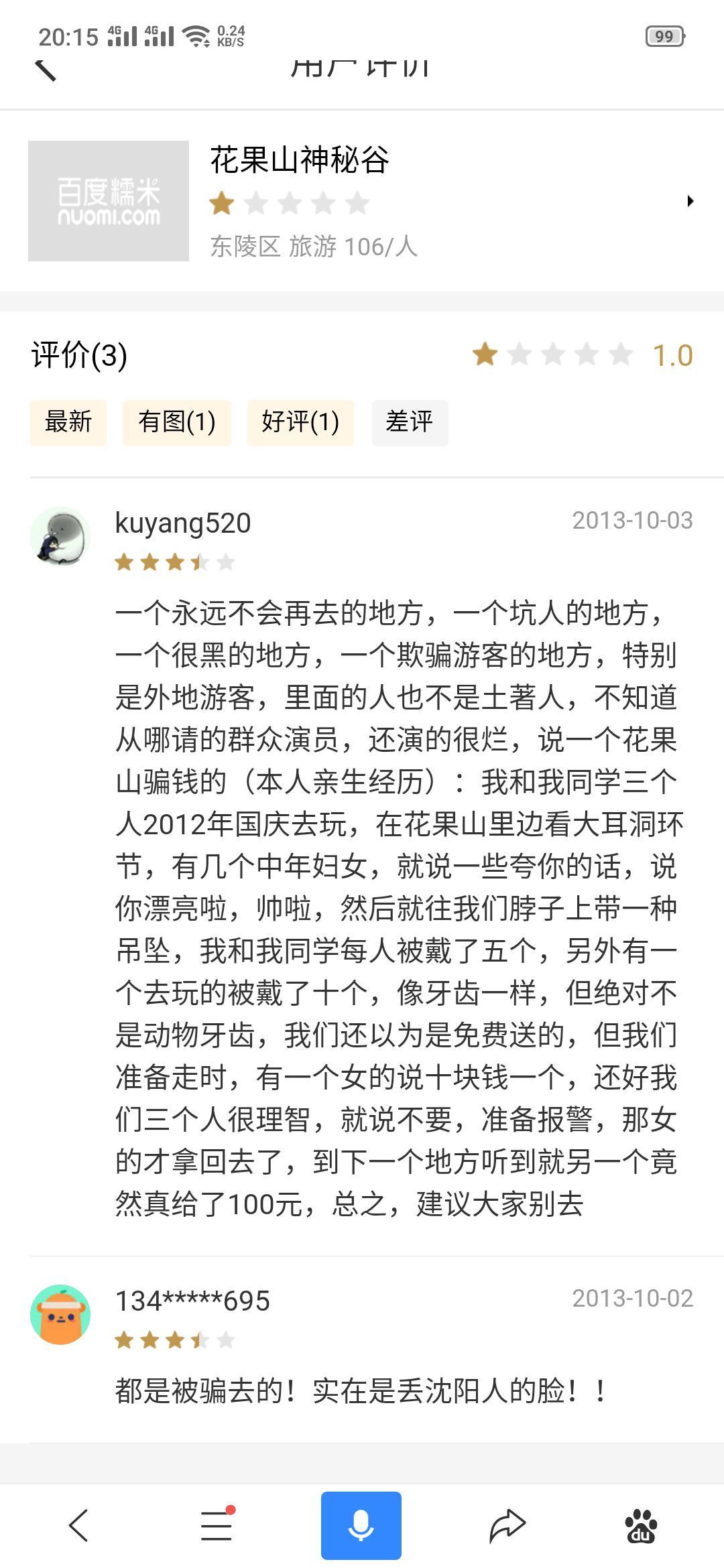Screen dimensions: 724x1568
Task: Open the browser menu with red dot
Action: point(217,1526)
